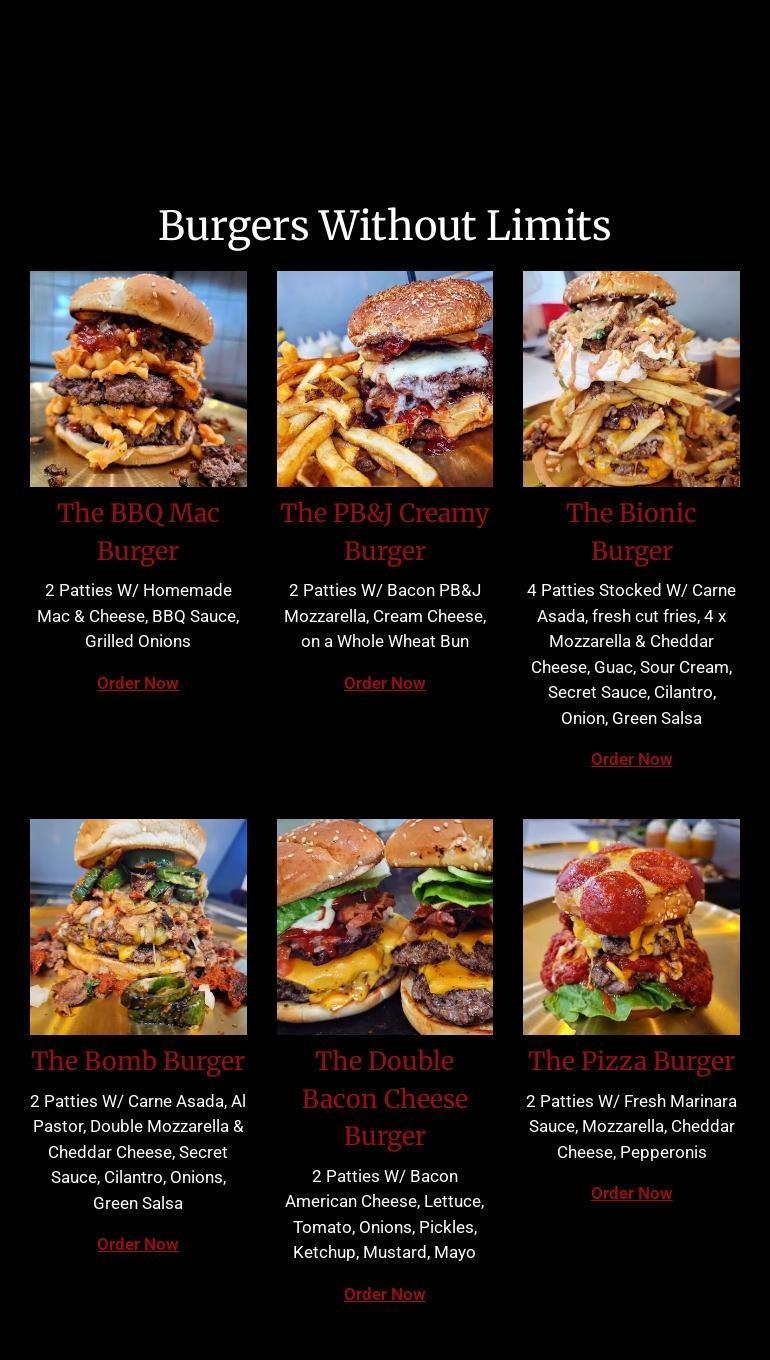The height and width of the screenshot is (1360, 770).
Task: Choose Order Now under The Pizza Burger
Action: click(631, 1193)
